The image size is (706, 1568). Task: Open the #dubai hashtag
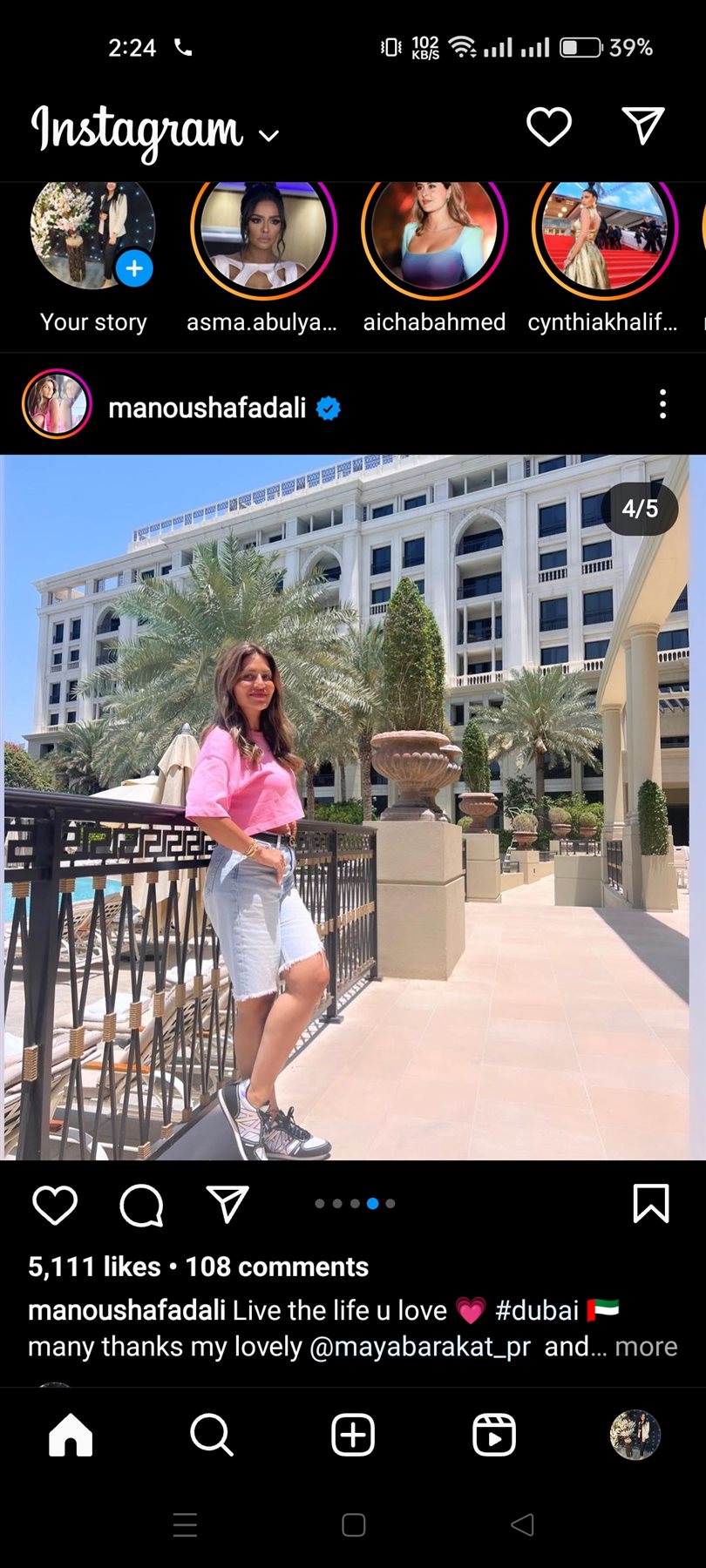click(536, 1310)
